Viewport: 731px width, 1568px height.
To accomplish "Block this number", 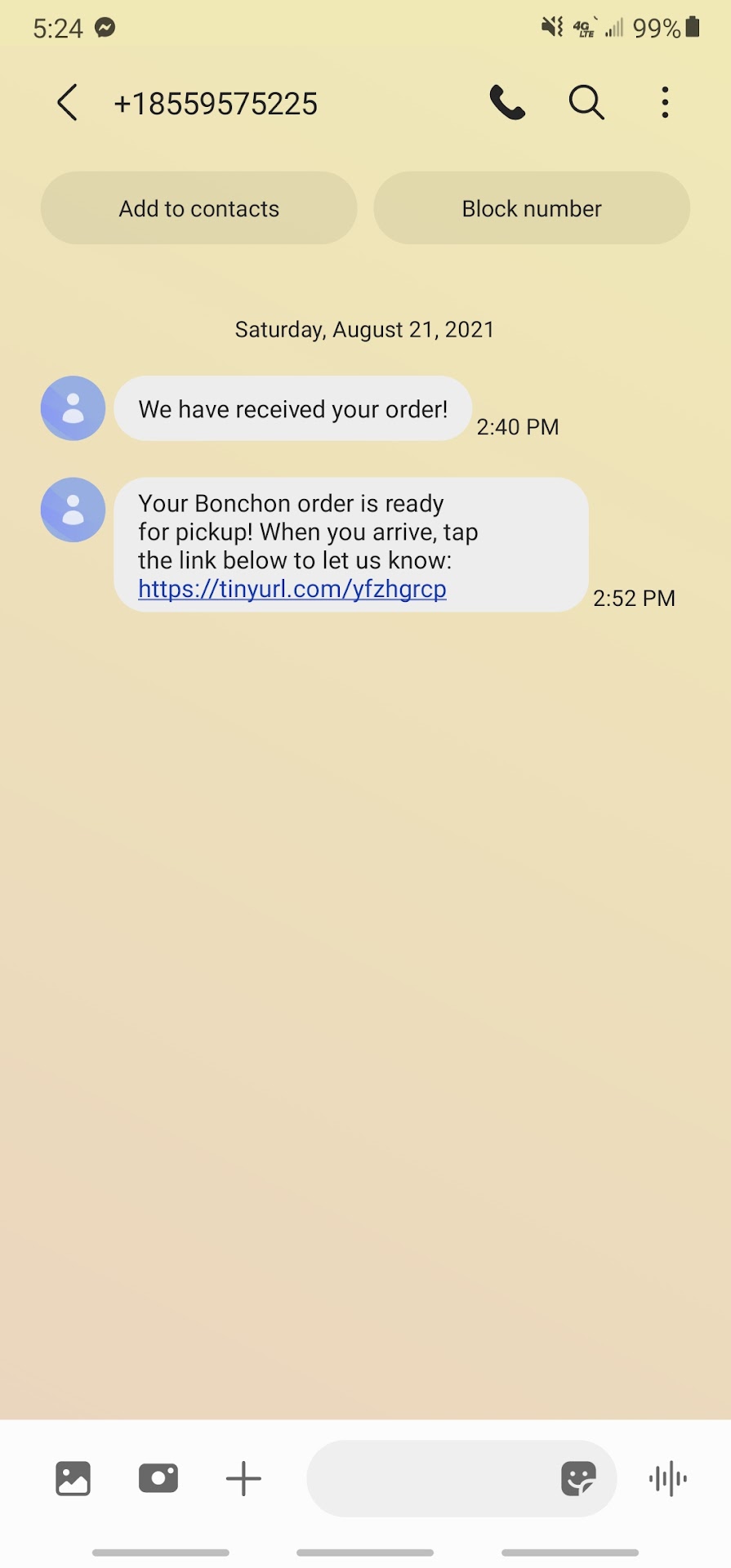I will (x=532, y=208).
